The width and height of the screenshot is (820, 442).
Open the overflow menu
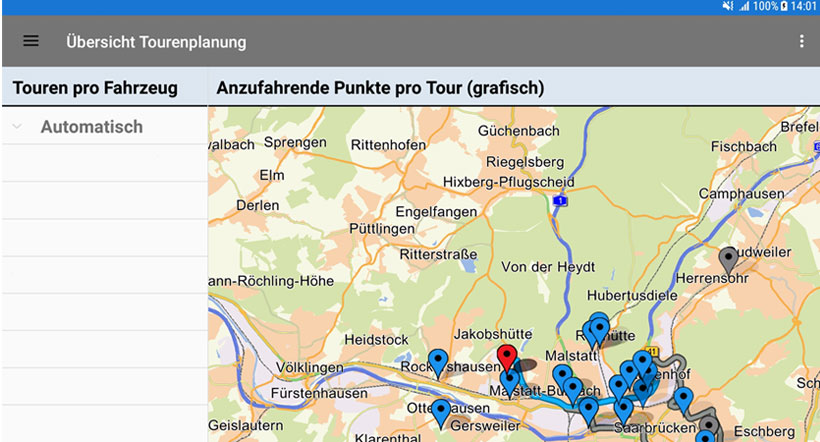(801, 41)
